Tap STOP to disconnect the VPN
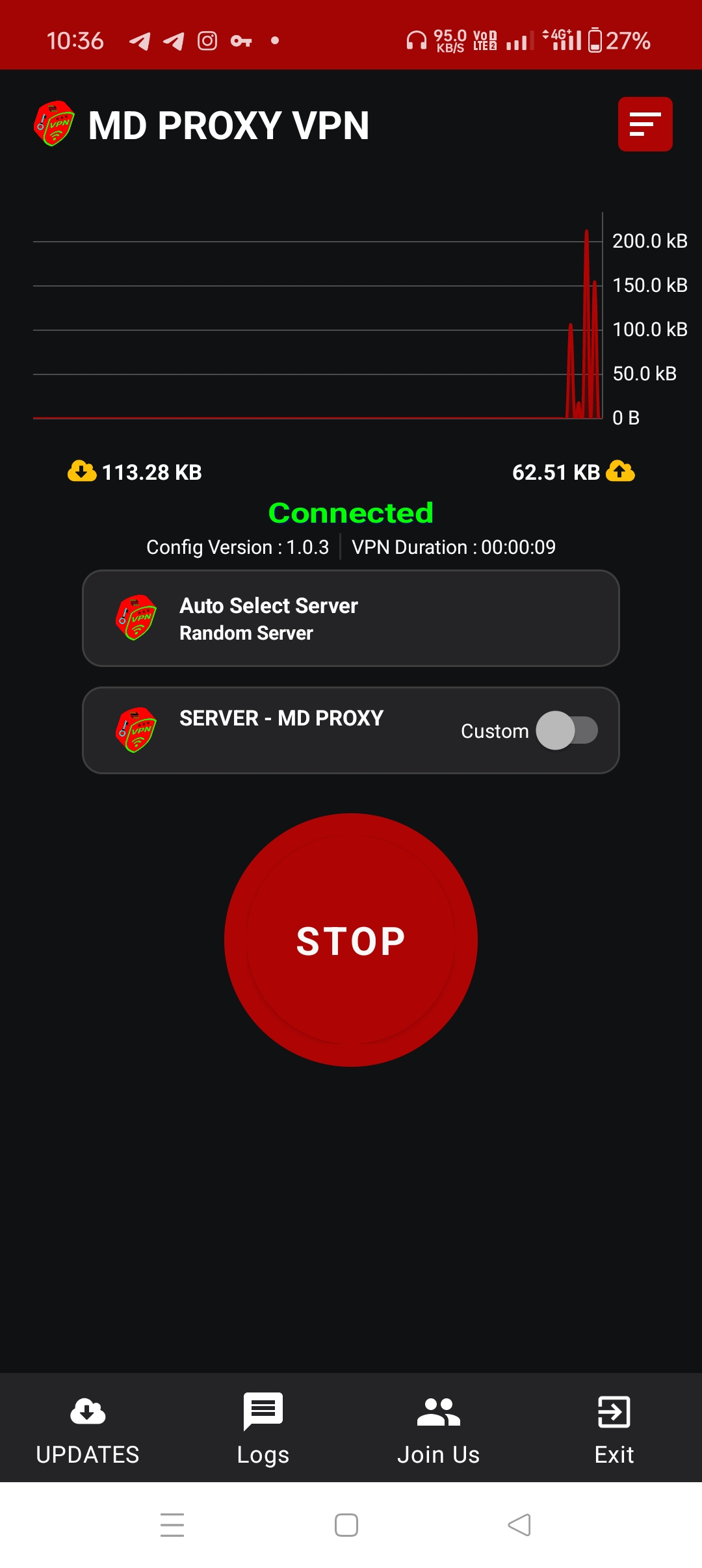This screenshot has width=702, height=1568. pyautogui.click(x=351, y=940)
